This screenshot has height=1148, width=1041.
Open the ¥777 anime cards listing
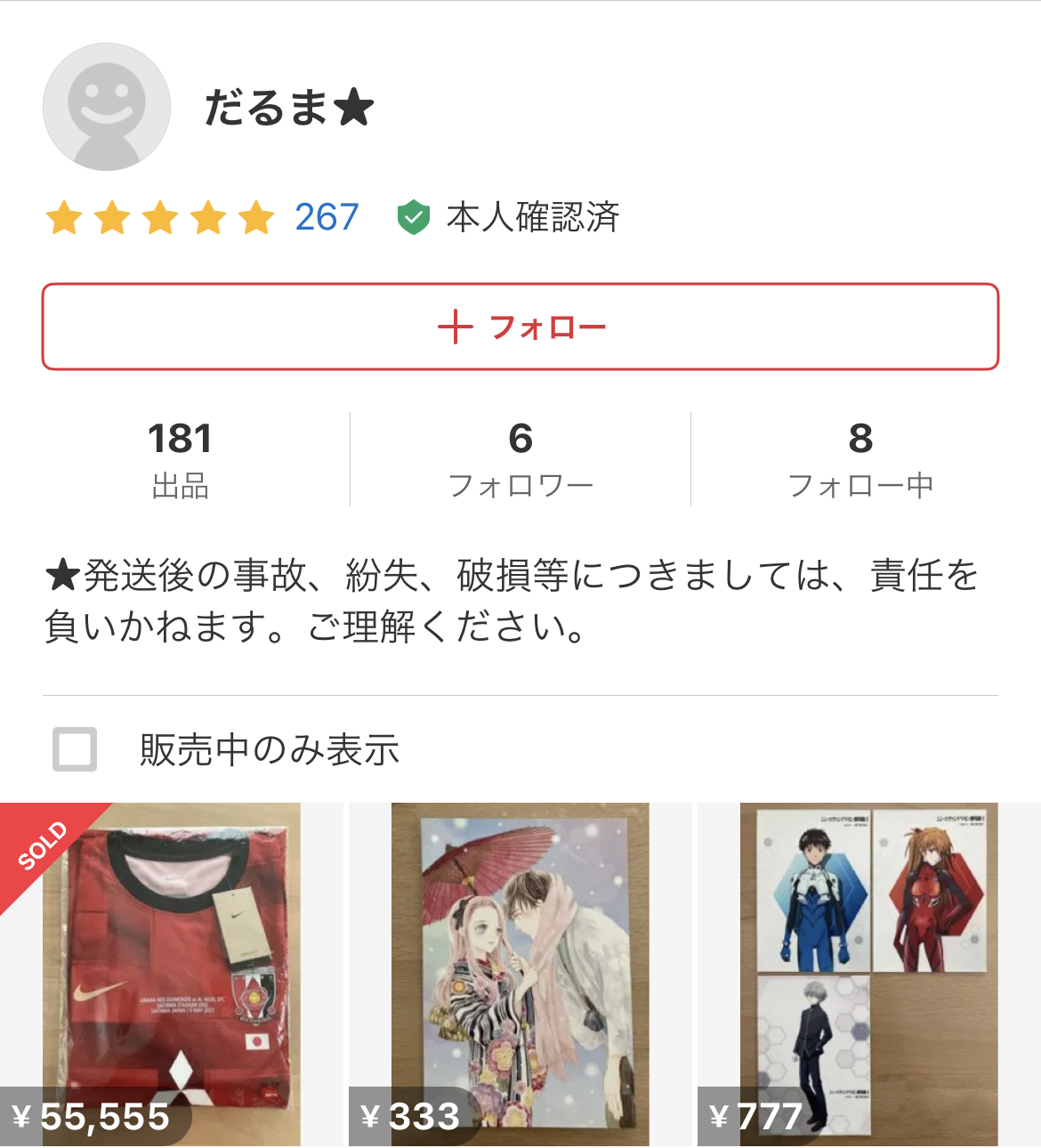coord(869,974)
